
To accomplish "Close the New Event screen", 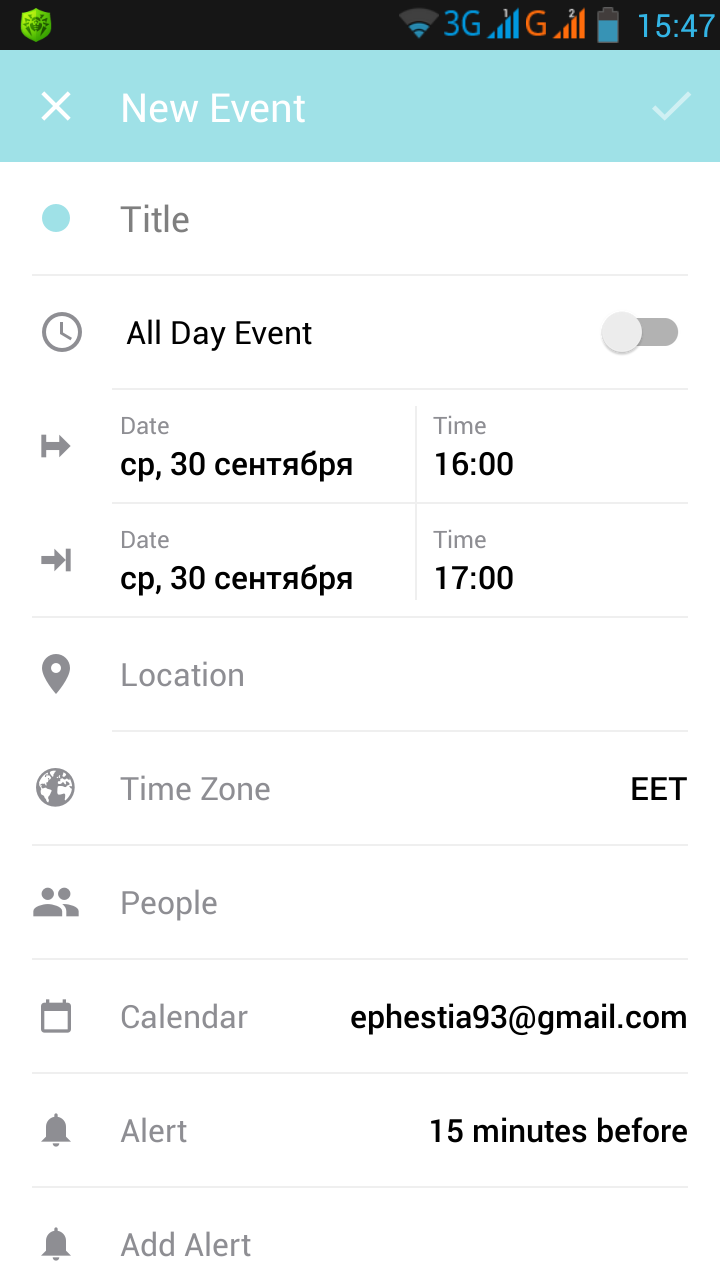I will (x=56, y=106).
